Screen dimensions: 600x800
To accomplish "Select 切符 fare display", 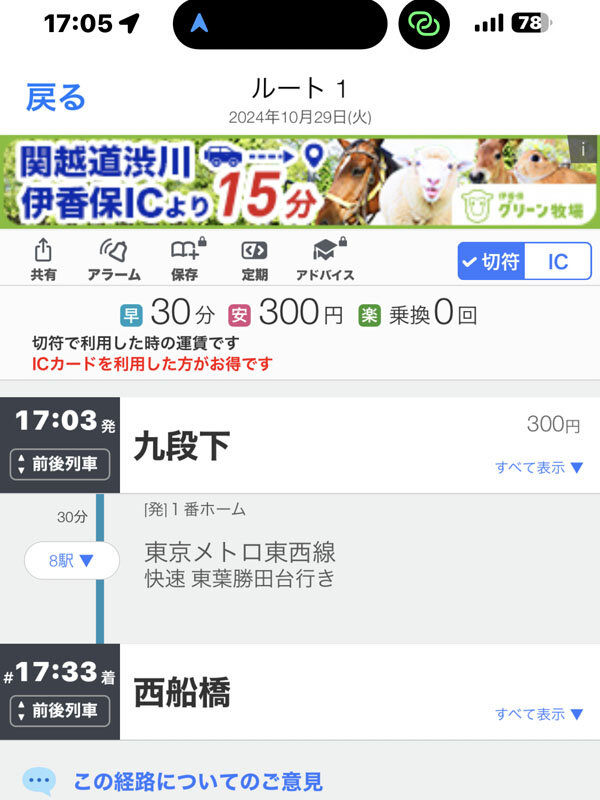I will (491, 263).
